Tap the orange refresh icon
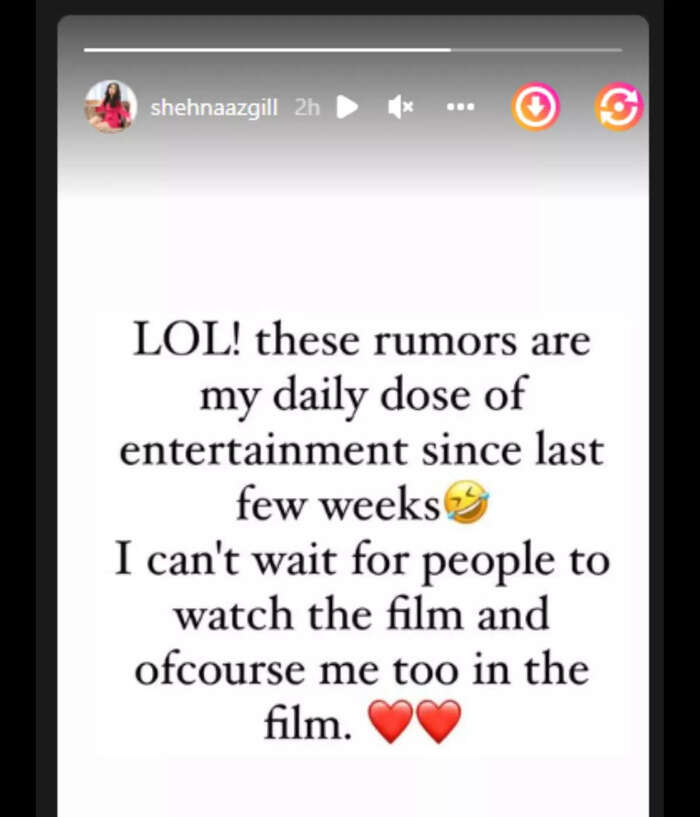Viewport: 700px width, 817px height. point(618,107)
